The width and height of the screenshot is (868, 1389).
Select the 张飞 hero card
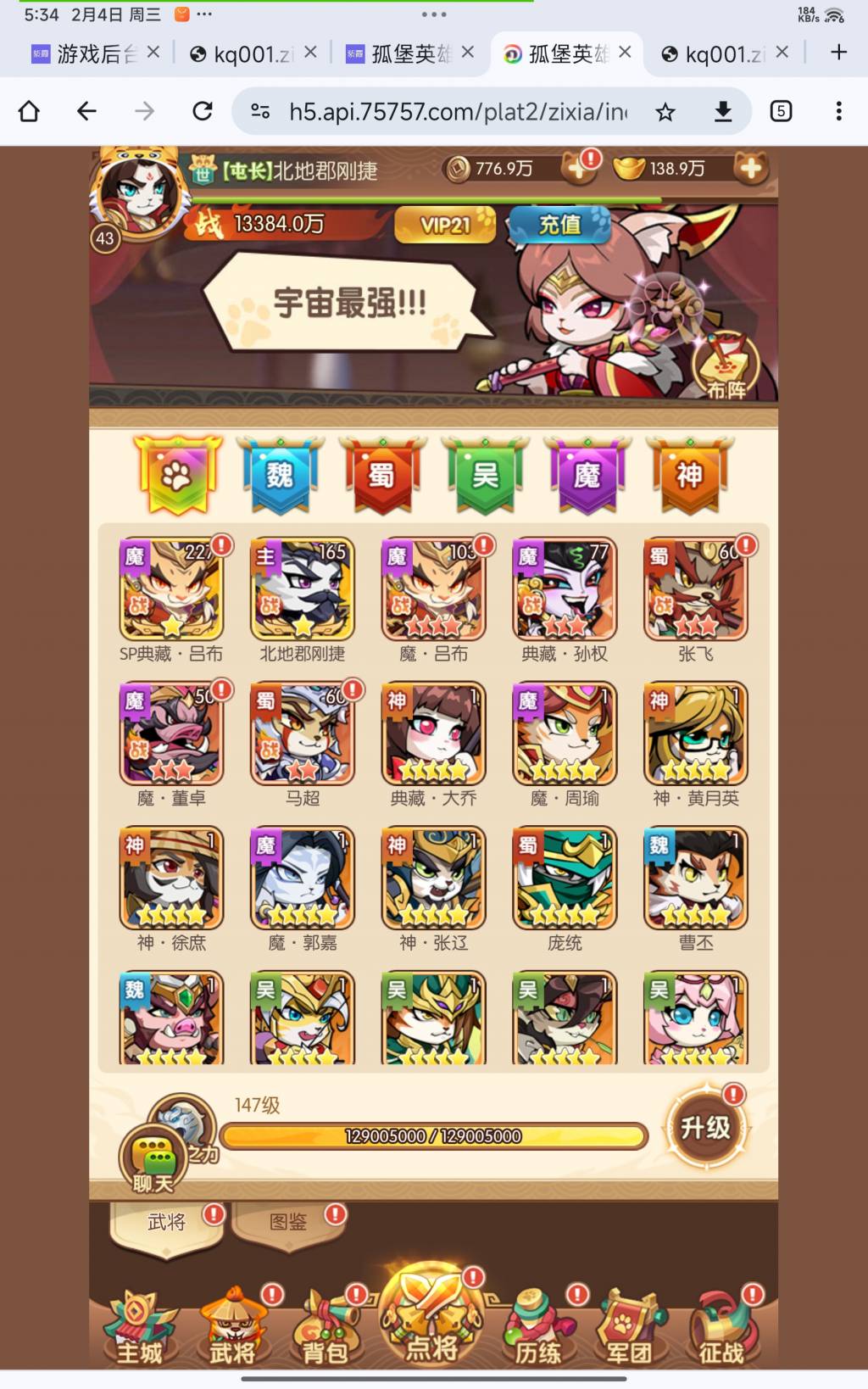695,589
